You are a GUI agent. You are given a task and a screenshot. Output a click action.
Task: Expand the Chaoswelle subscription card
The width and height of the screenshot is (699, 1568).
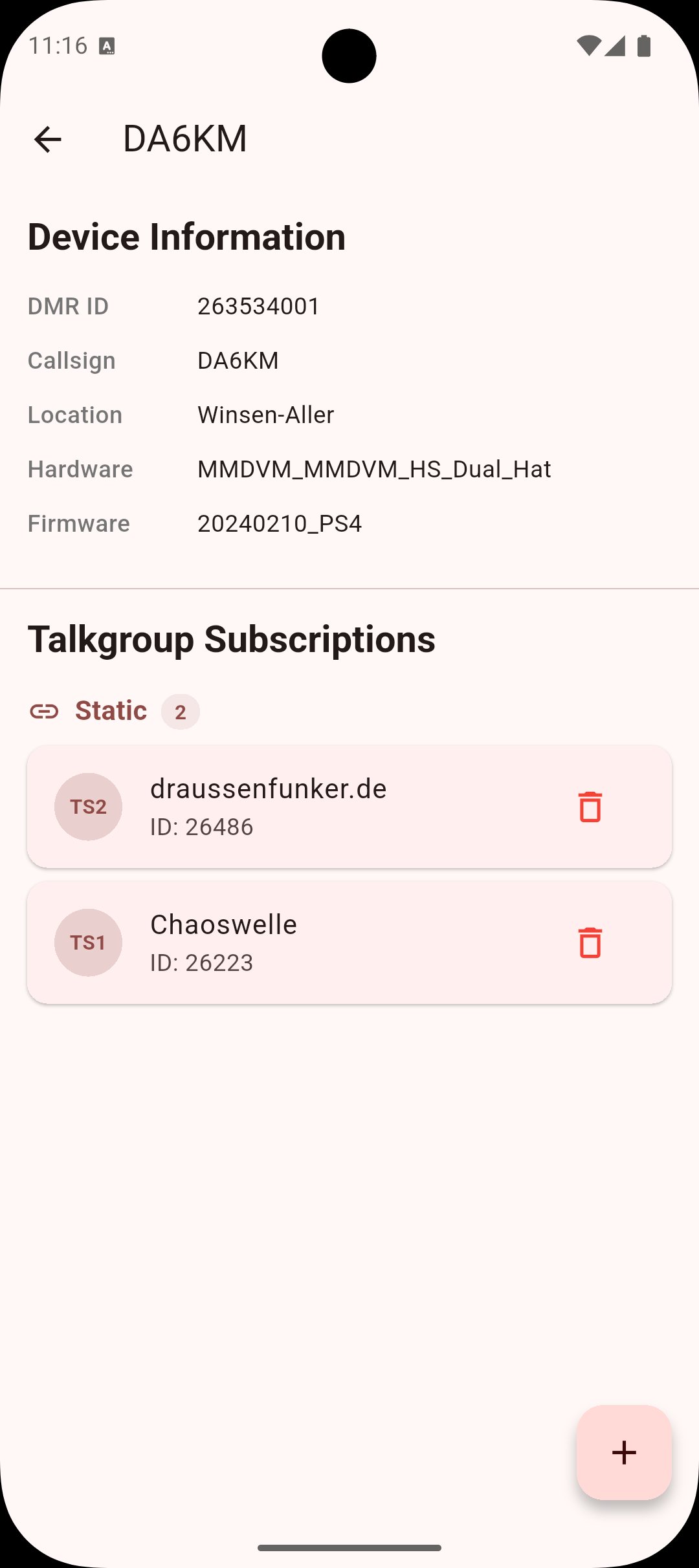tap(349, 942)
